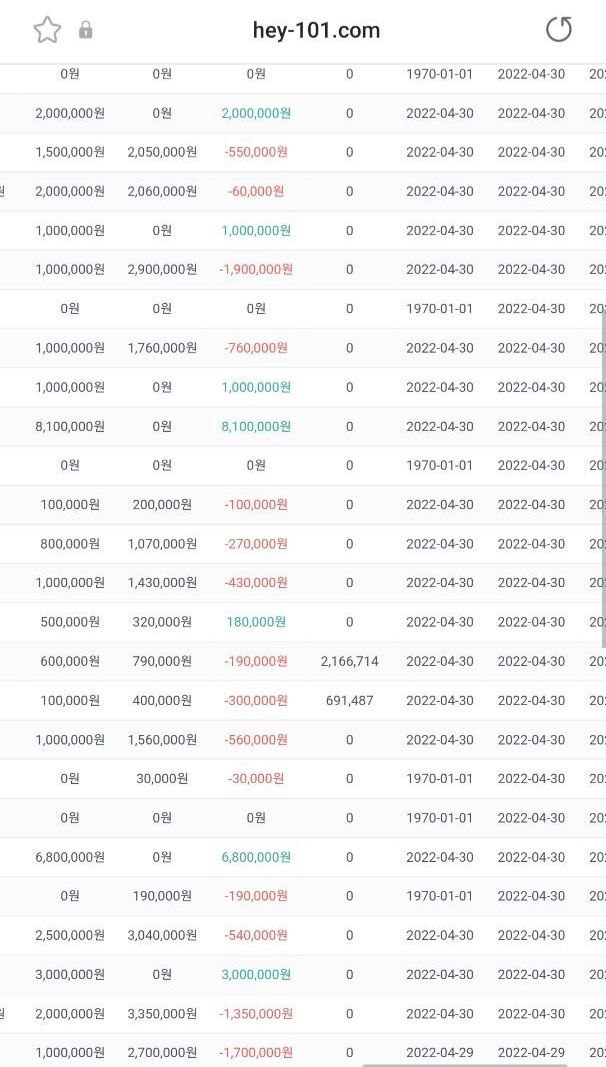Image resolution: width=606 pixels, height=1067 pixels.
Task: Bookmark this page with the star icon
Action: click(47, 30)
